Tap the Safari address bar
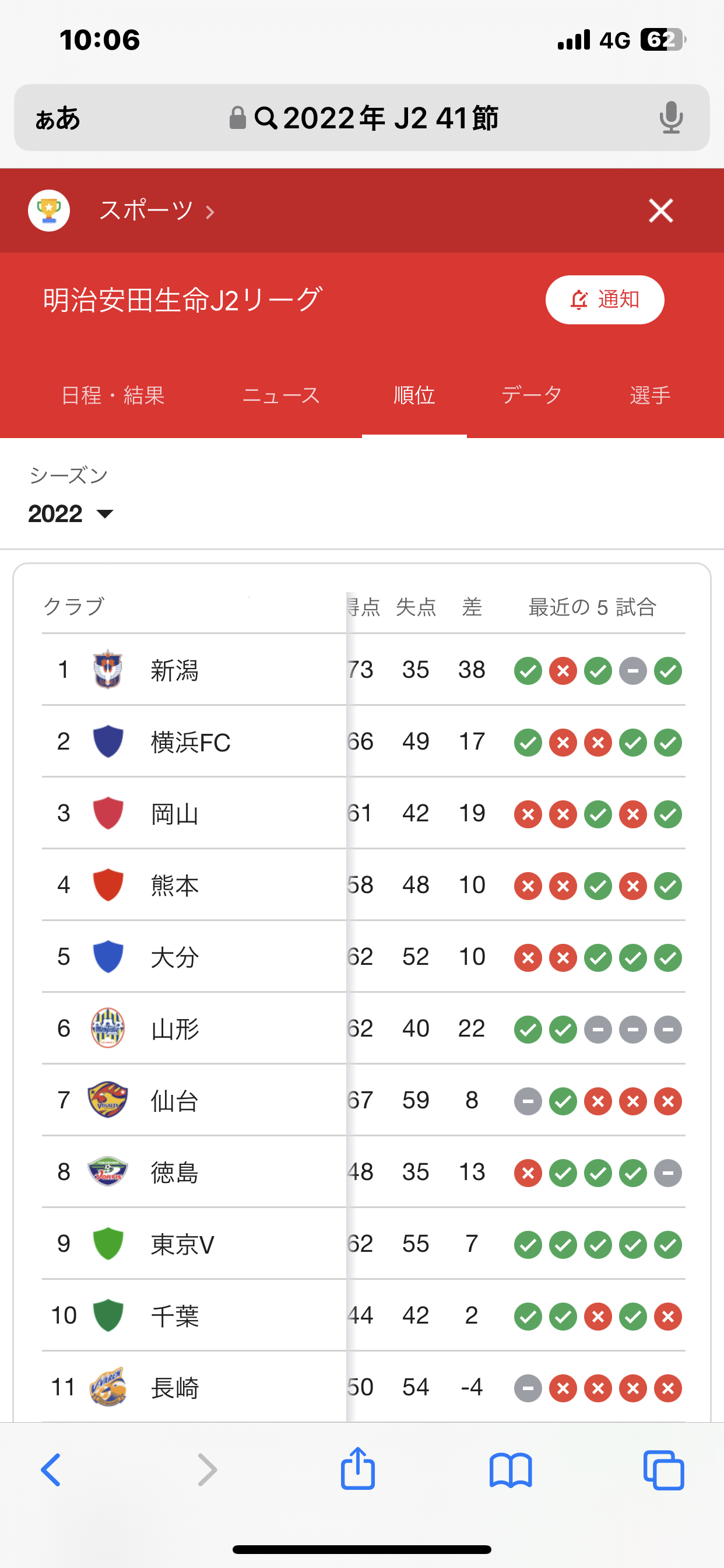This screenshot has height=1568, width=724. click(x=362, y=117)
